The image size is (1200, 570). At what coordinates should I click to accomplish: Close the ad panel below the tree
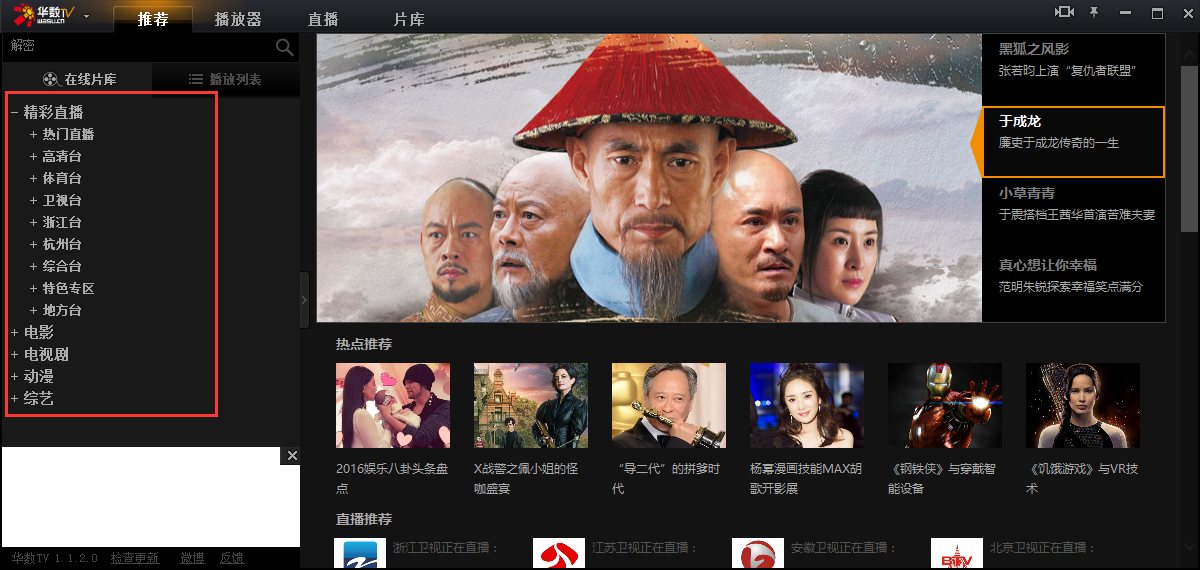point(291,456)
